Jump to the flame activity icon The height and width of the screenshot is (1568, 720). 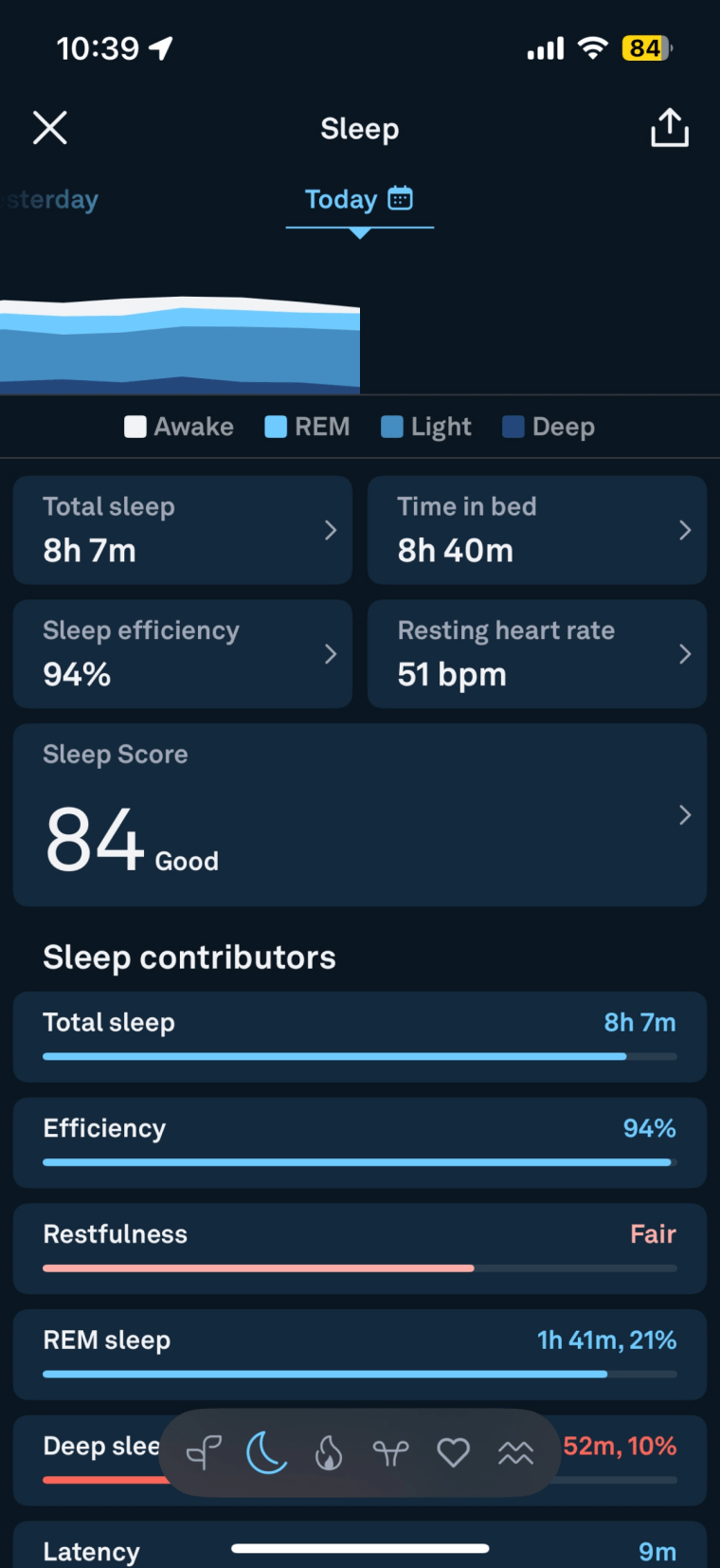pos(329,1452)
